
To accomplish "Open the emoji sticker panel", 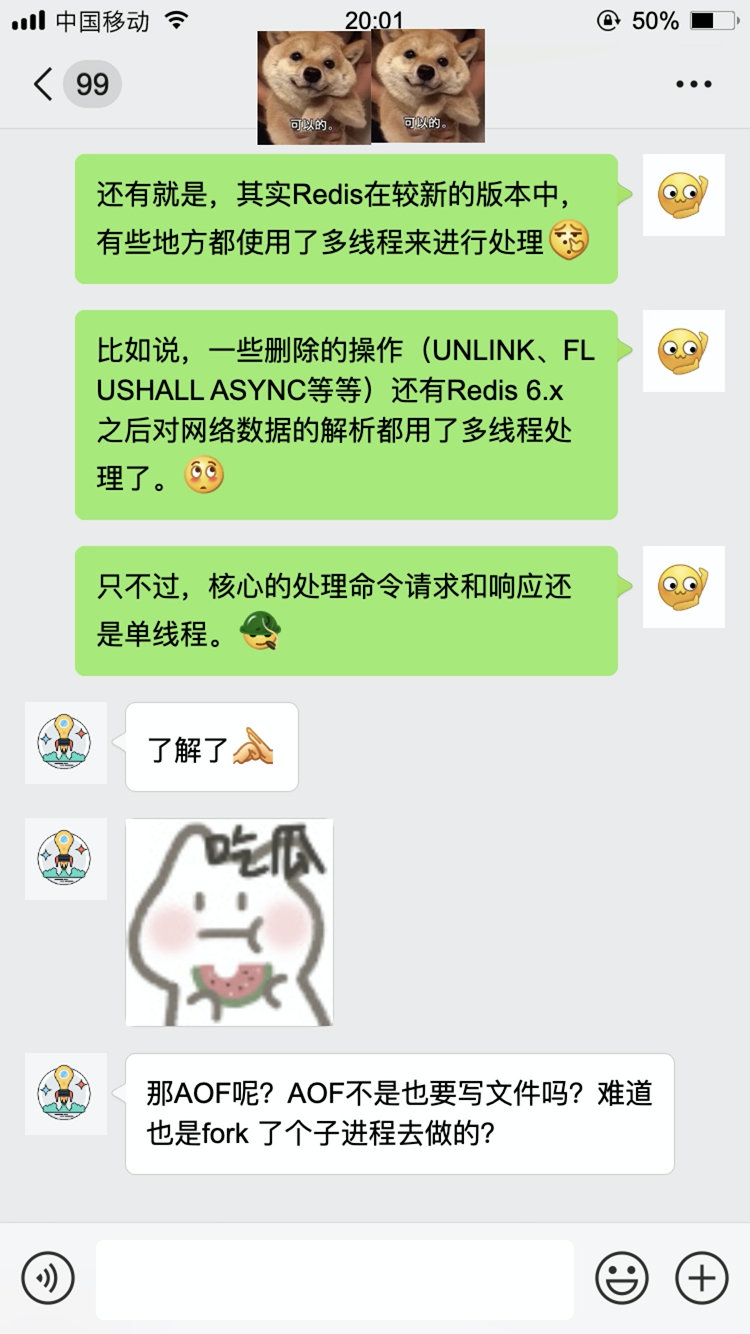I will point(621,1278).
